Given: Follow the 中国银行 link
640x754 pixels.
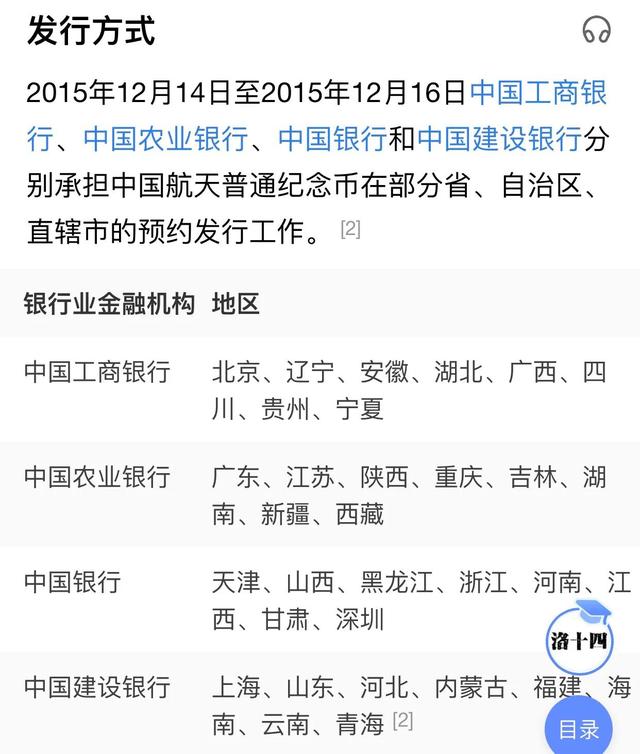Looking at the screenshot, I should click(x=331, y=139).
